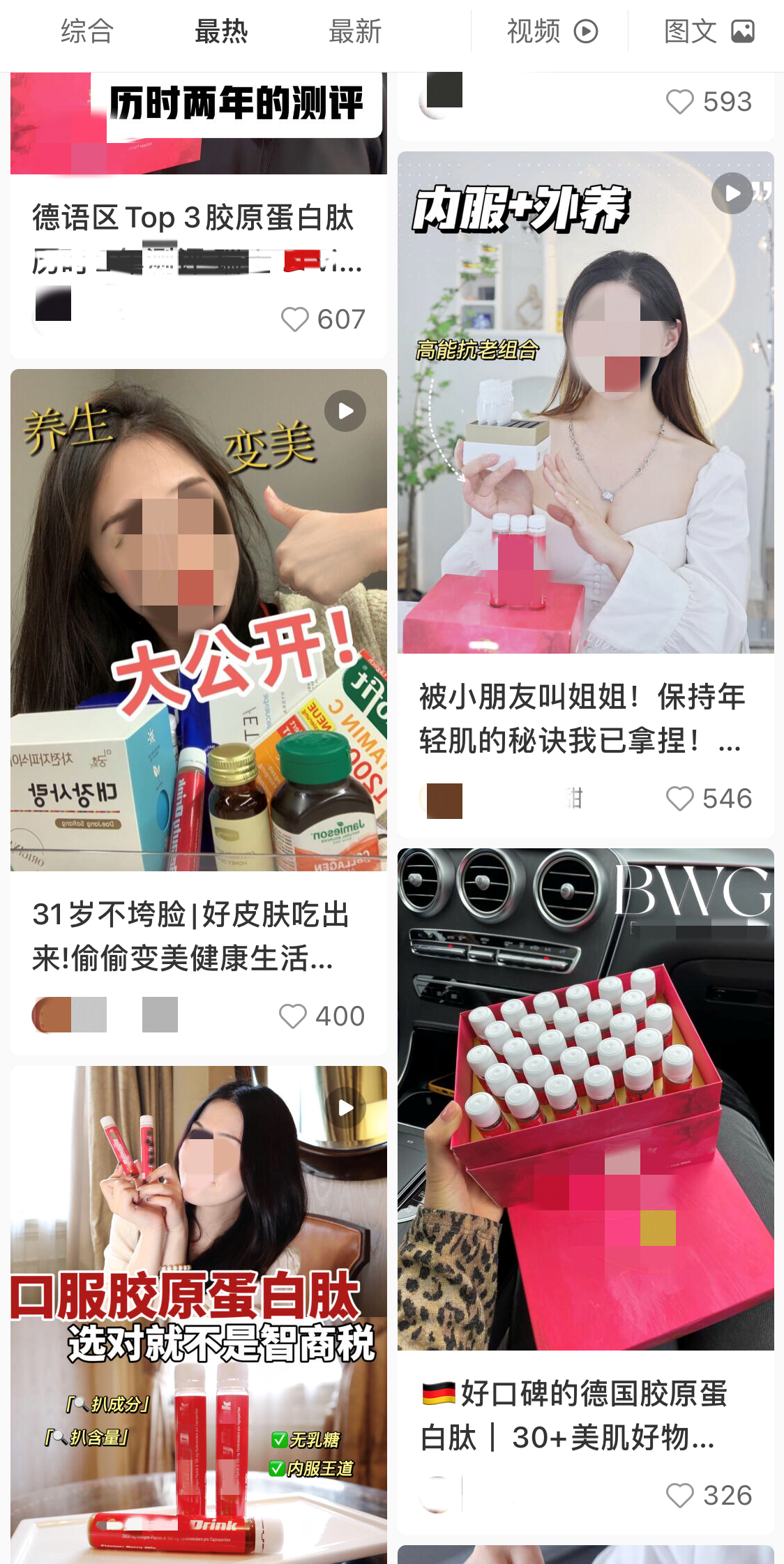Tap the image icon beside 图文
Screen dimensions: 784x1564
(745, 31)
